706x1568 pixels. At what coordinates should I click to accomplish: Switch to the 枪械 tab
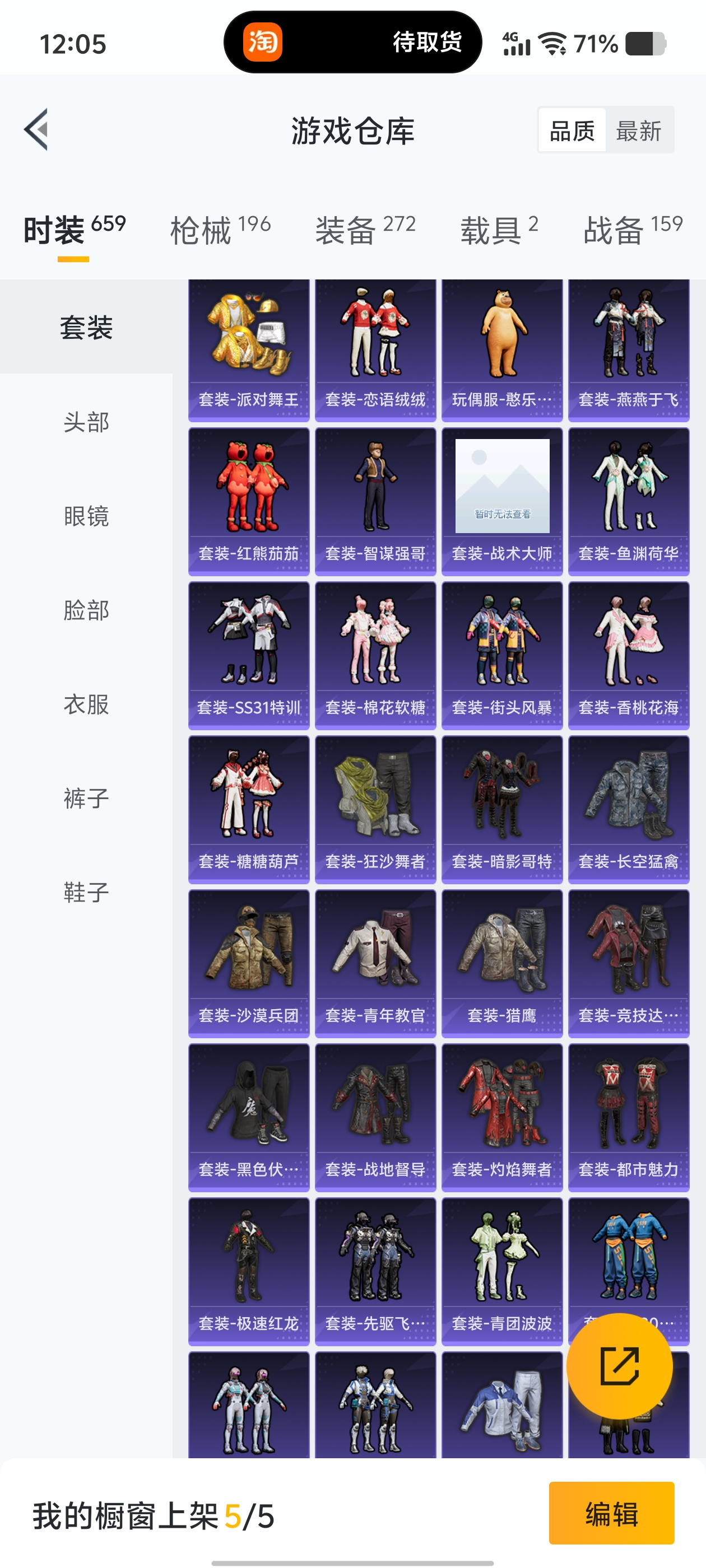220,230
